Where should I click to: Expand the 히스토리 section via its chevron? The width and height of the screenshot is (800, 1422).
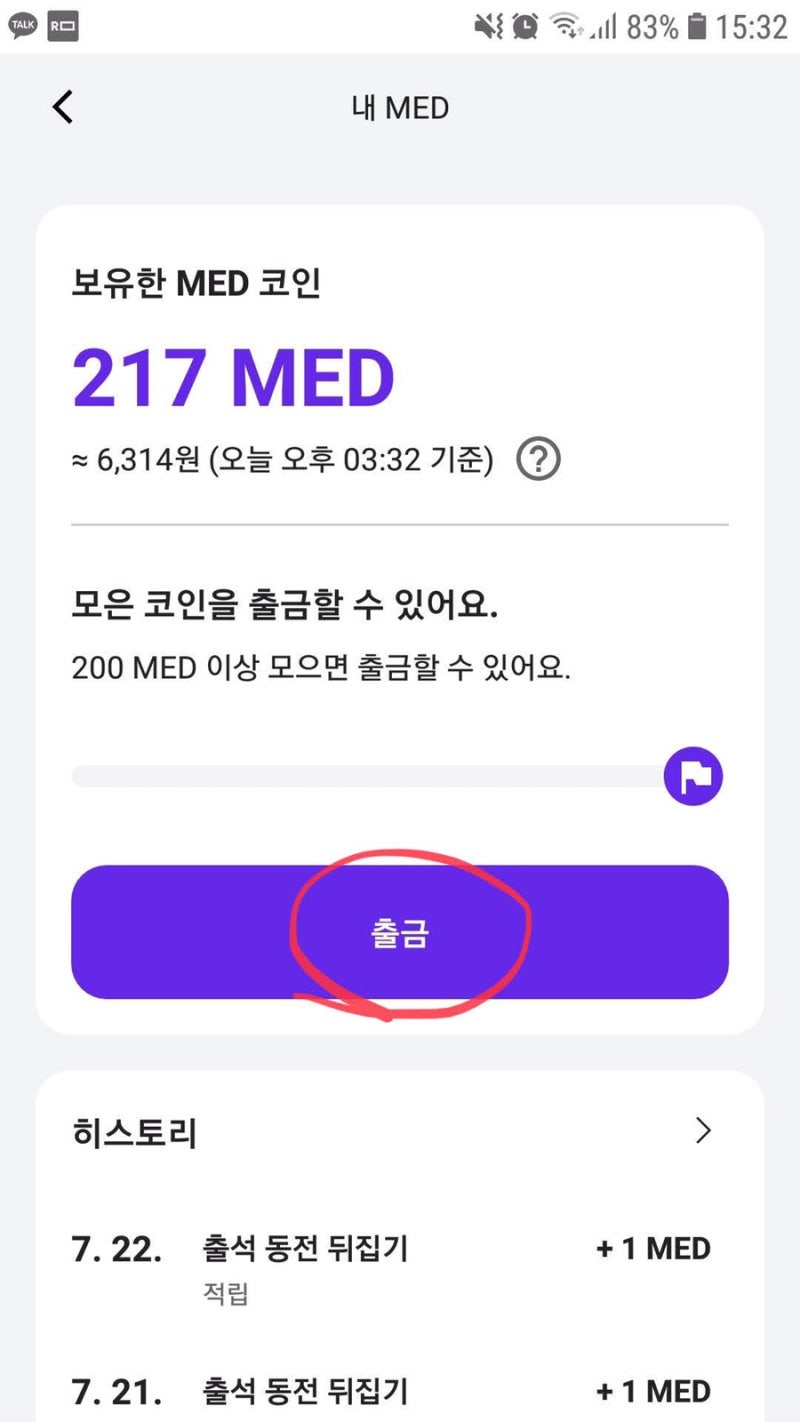(703, 1131)
